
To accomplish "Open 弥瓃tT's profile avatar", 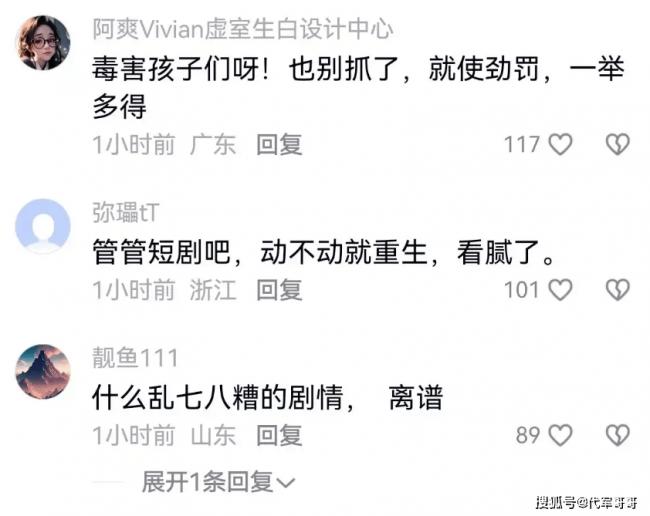I will tap(43, 225).
